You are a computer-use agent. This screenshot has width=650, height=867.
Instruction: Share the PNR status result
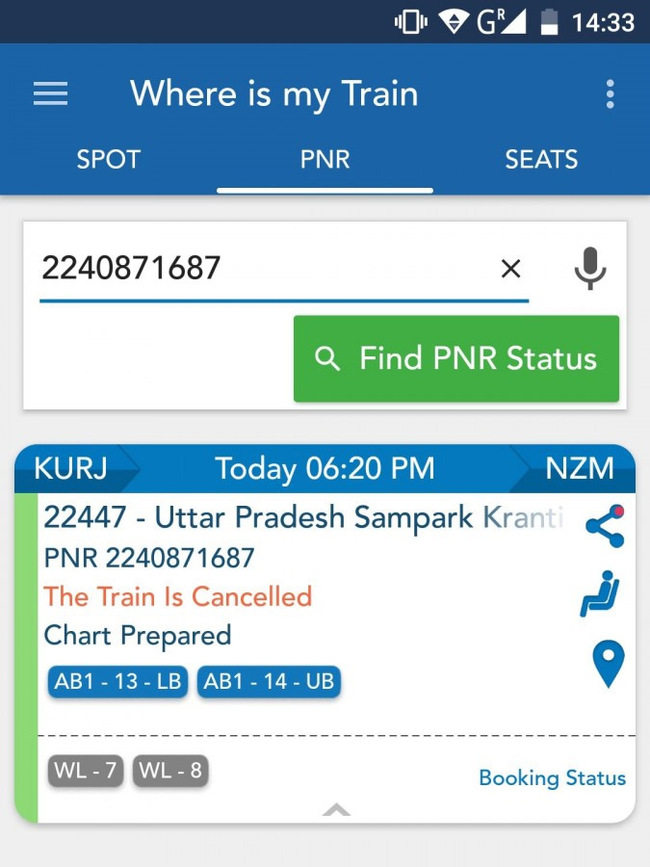coord(604,527)
